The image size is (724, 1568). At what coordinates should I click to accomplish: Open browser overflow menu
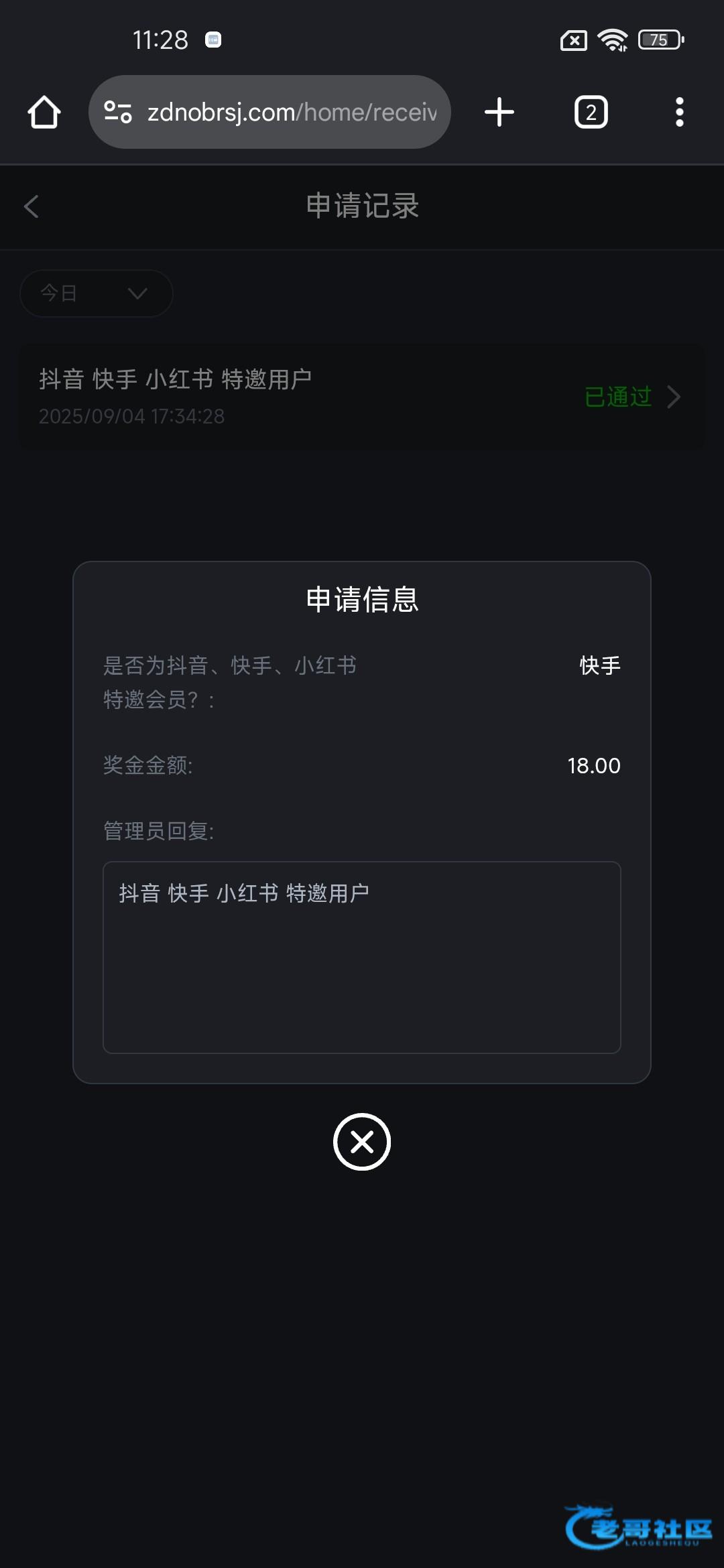point(679,112)
